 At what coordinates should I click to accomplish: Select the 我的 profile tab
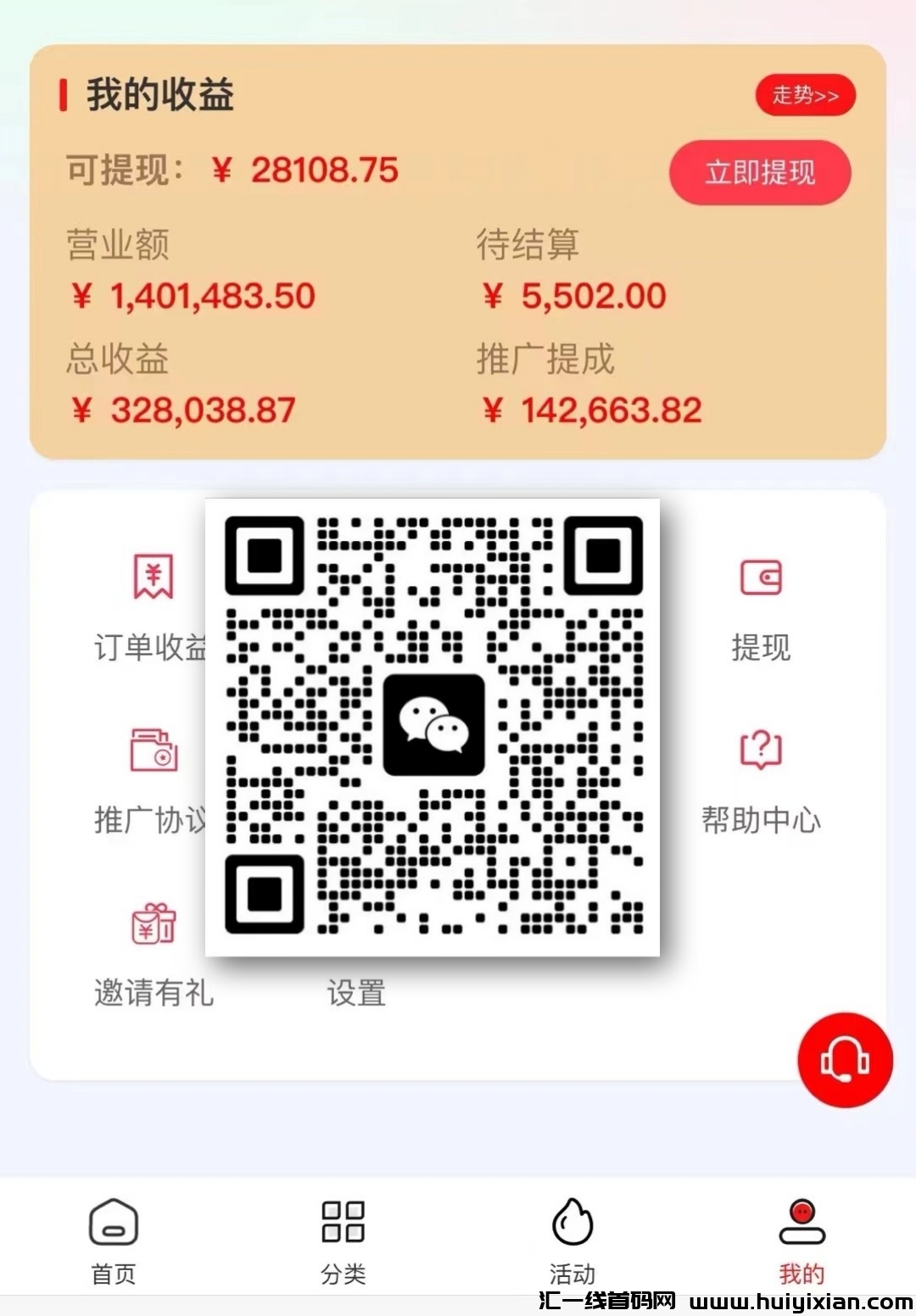(801, 1240)
